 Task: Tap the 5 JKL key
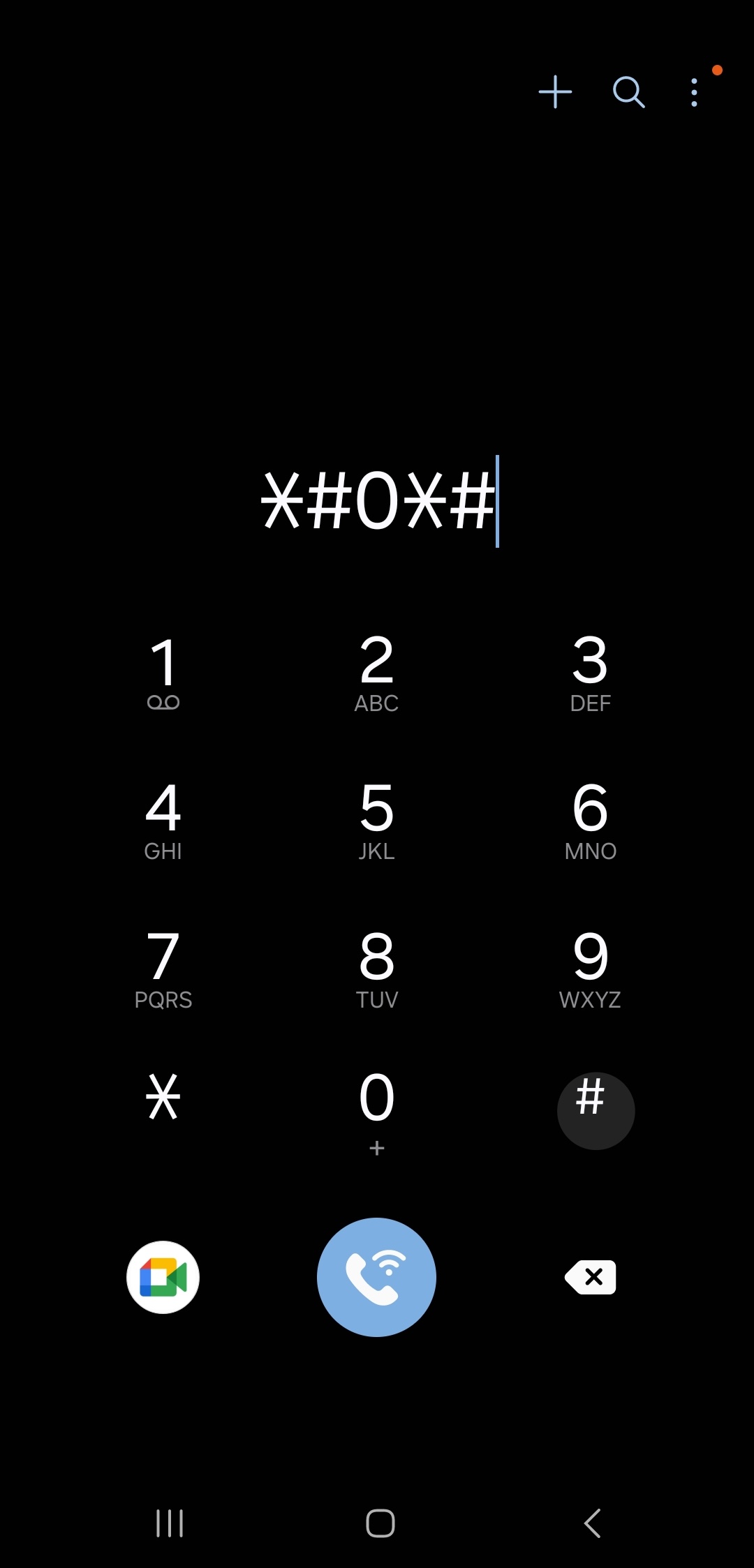377,821
